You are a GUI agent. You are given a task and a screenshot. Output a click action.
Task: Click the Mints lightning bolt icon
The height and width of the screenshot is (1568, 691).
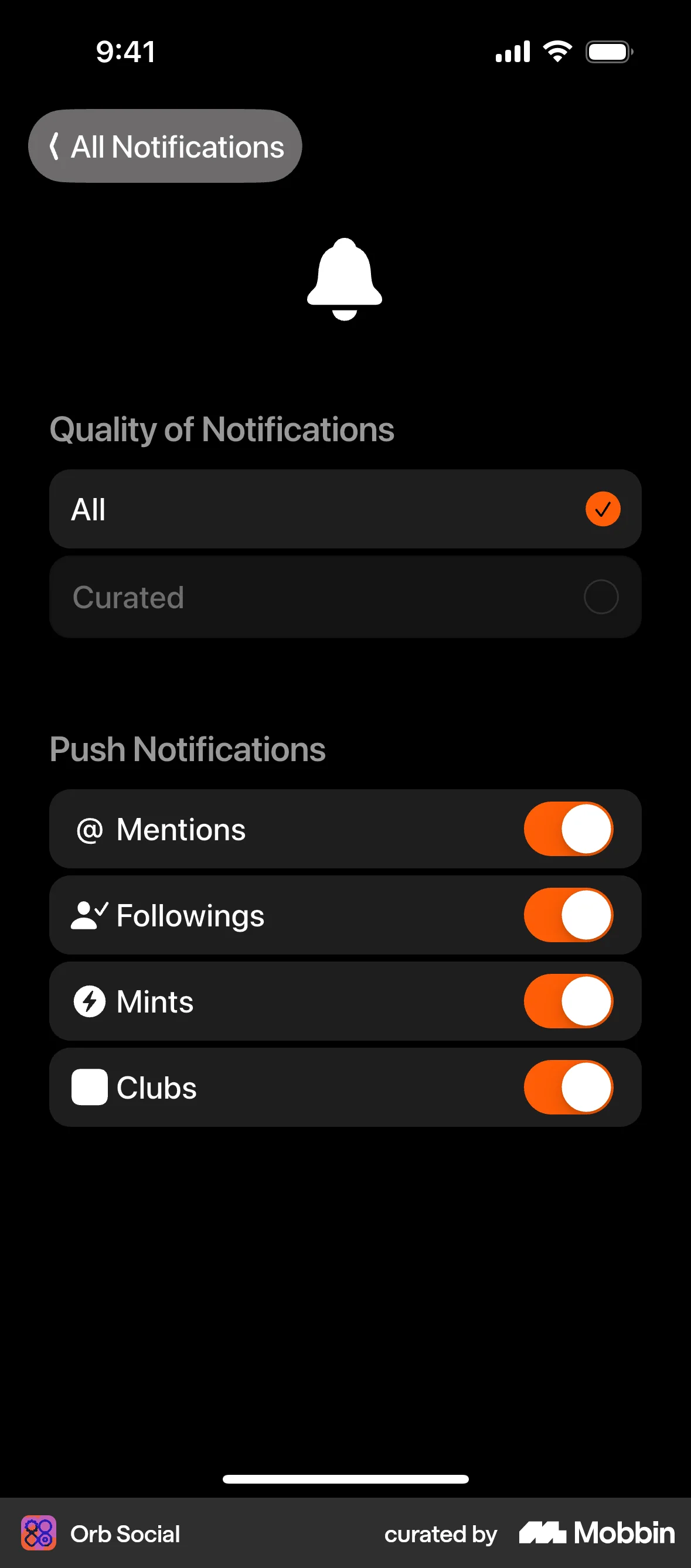coord(90,1001)
